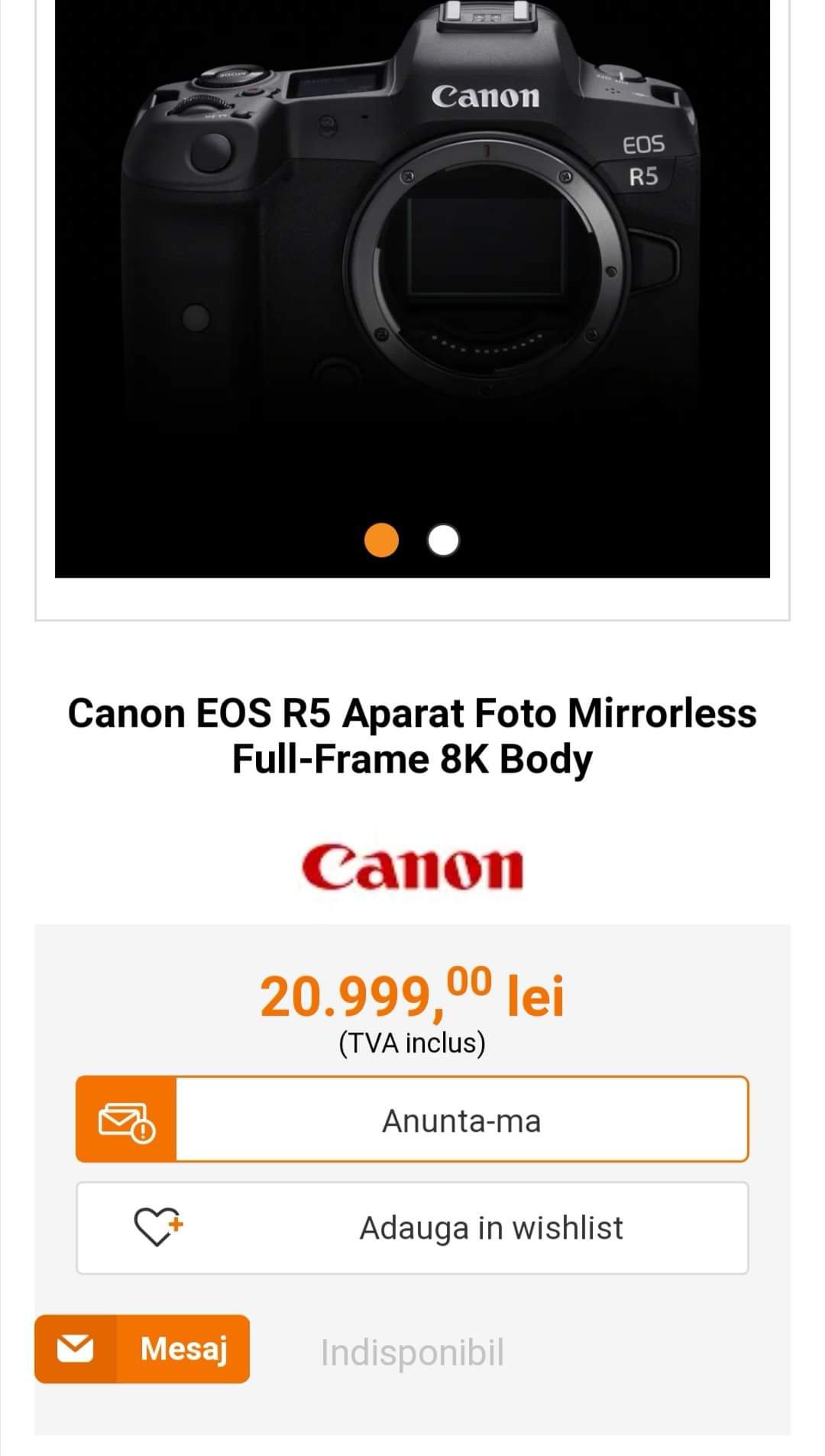
Task: Add the camera to the wishlist
Action: coord(412,1228)
